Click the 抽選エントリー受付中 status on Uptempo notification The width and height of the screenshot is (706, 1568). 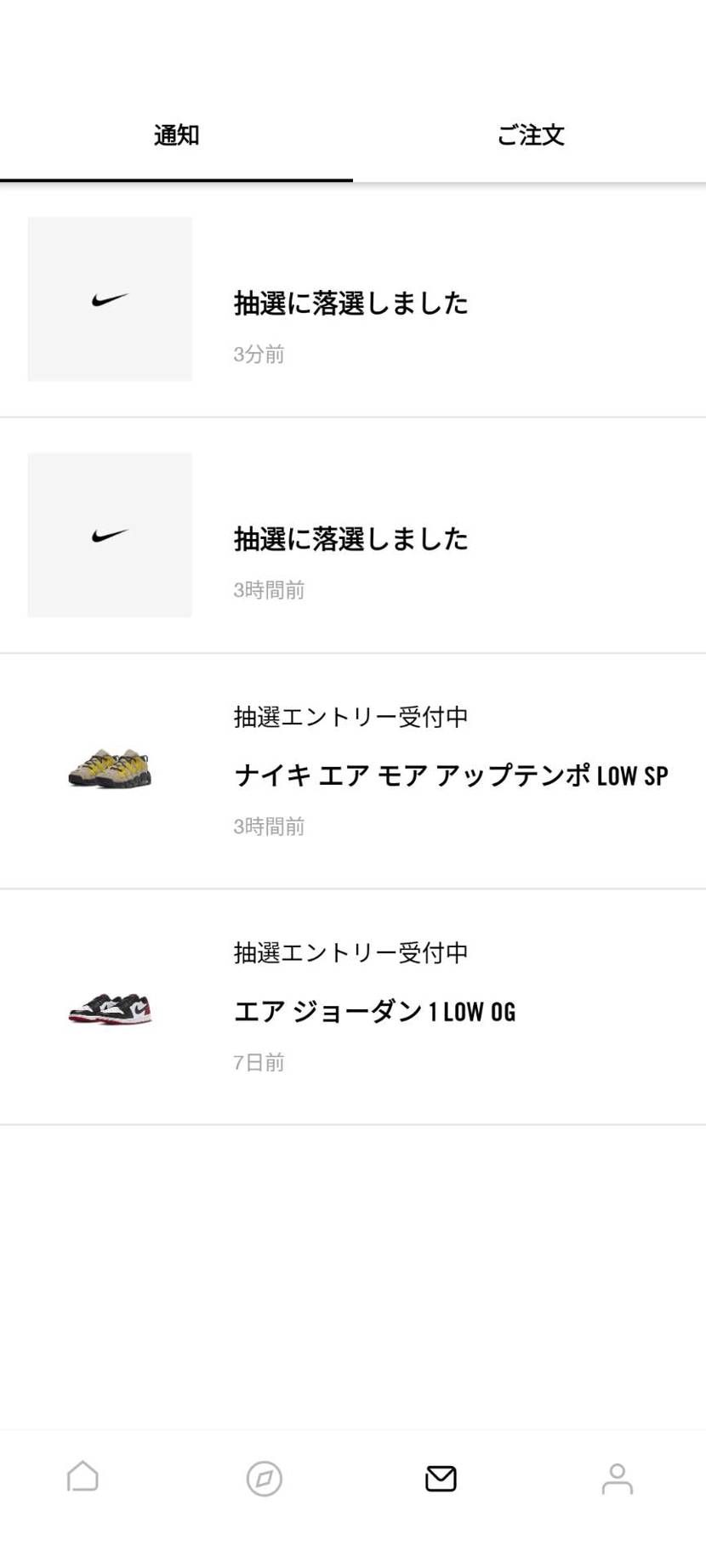pos(351,717)
